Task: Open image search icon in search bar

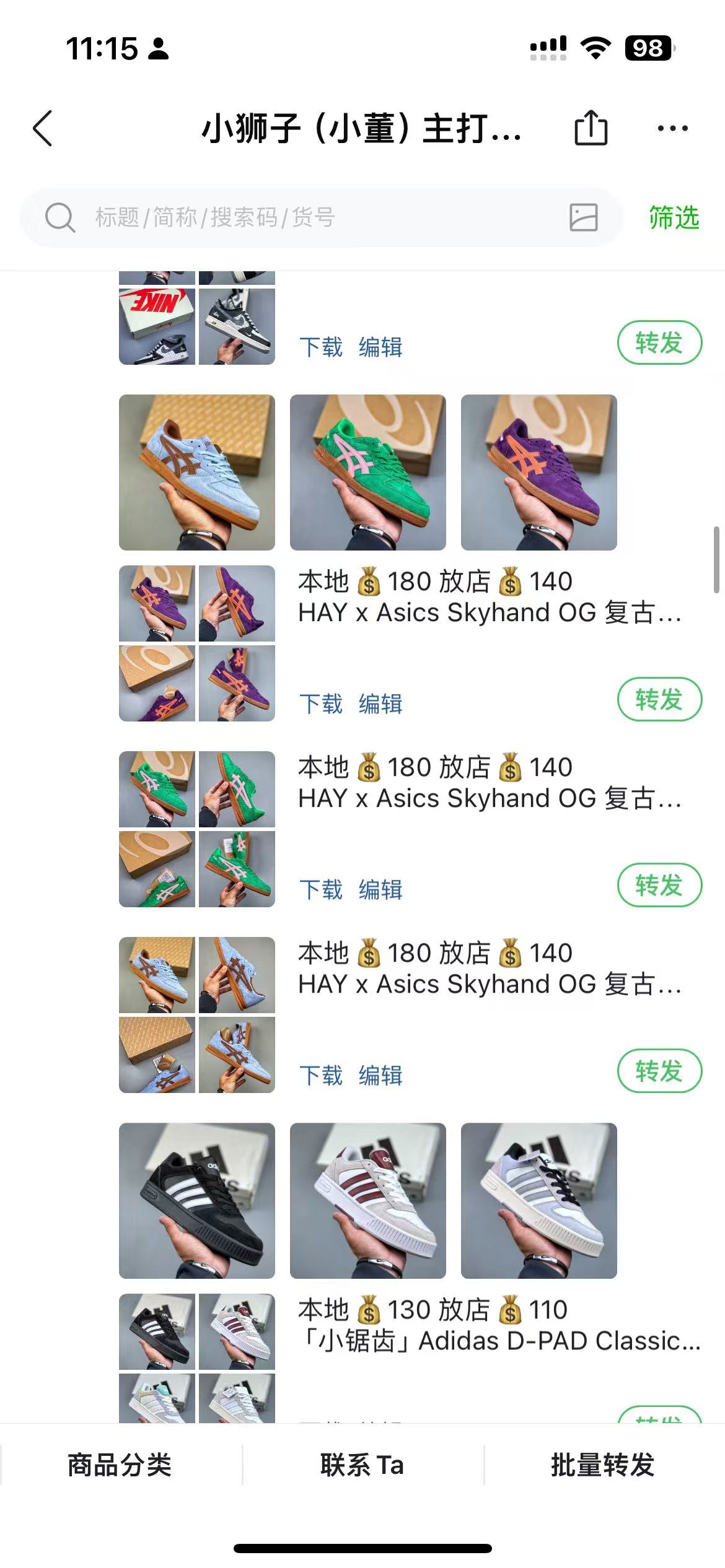Action: tap(583, 217)
